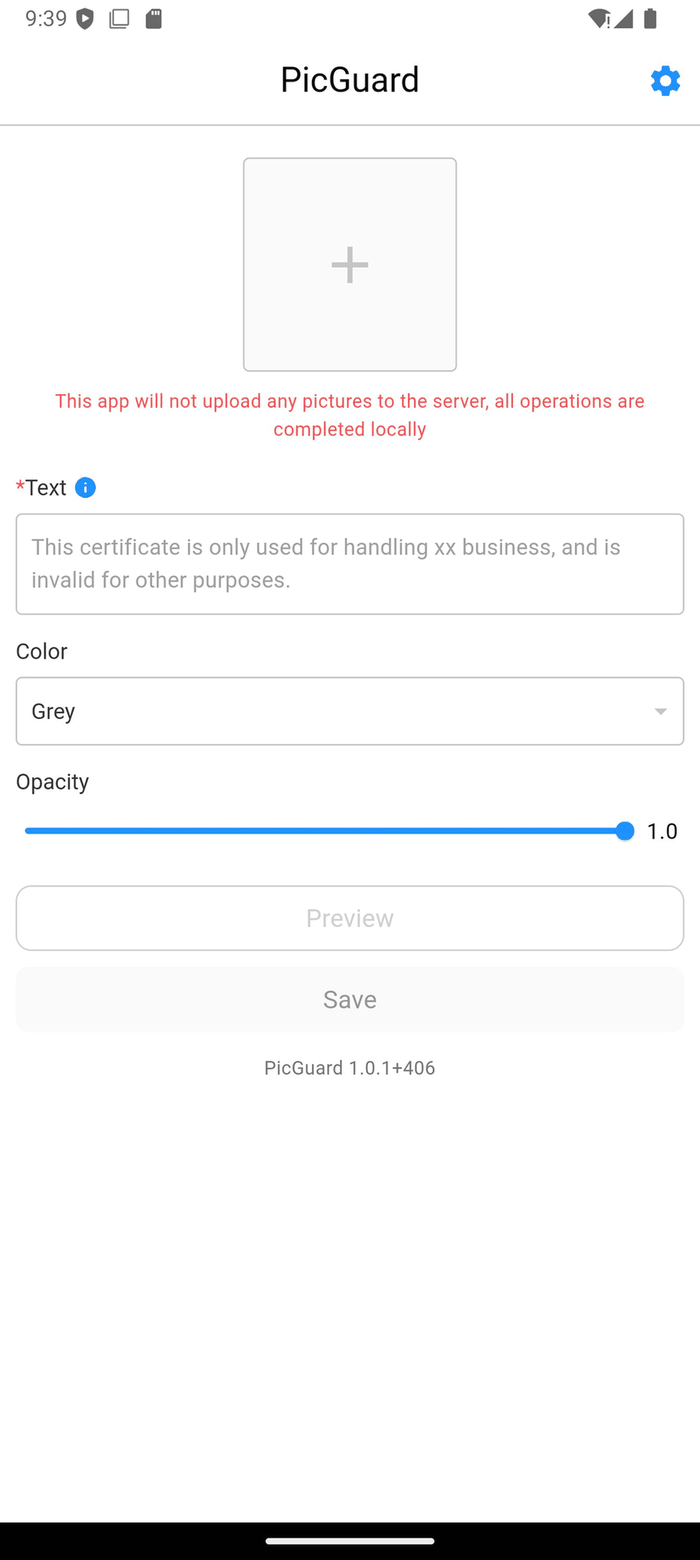Open the settings gear icon
Screen dimensions: 700x1560
pos(665,81)
